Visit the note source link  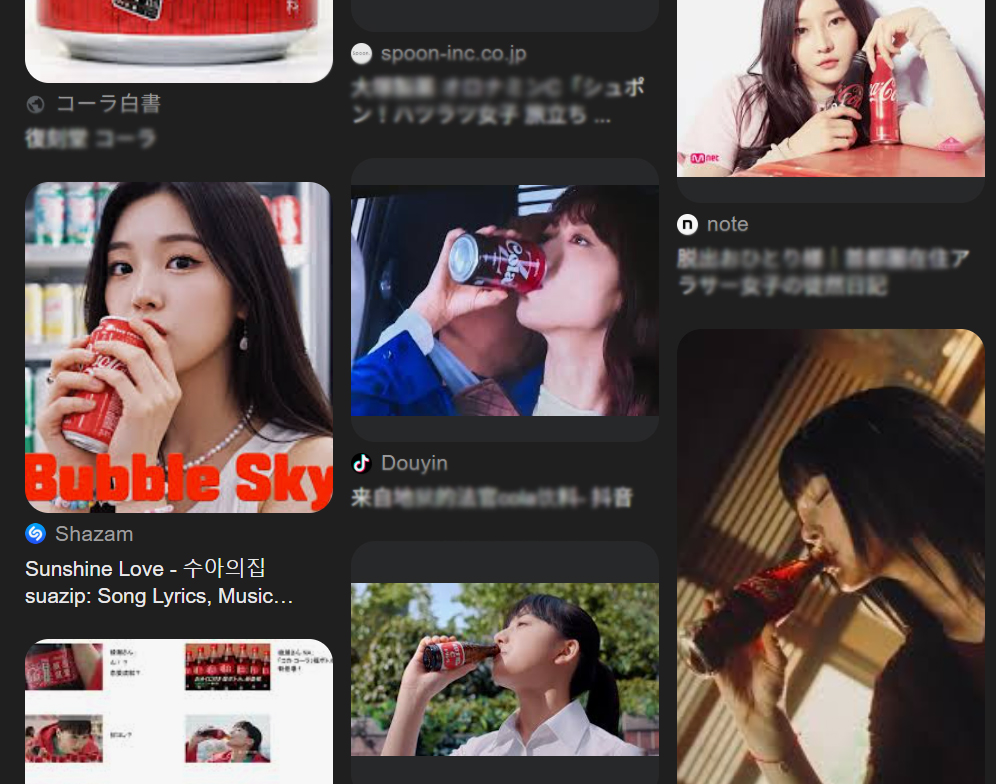point(727,224)
